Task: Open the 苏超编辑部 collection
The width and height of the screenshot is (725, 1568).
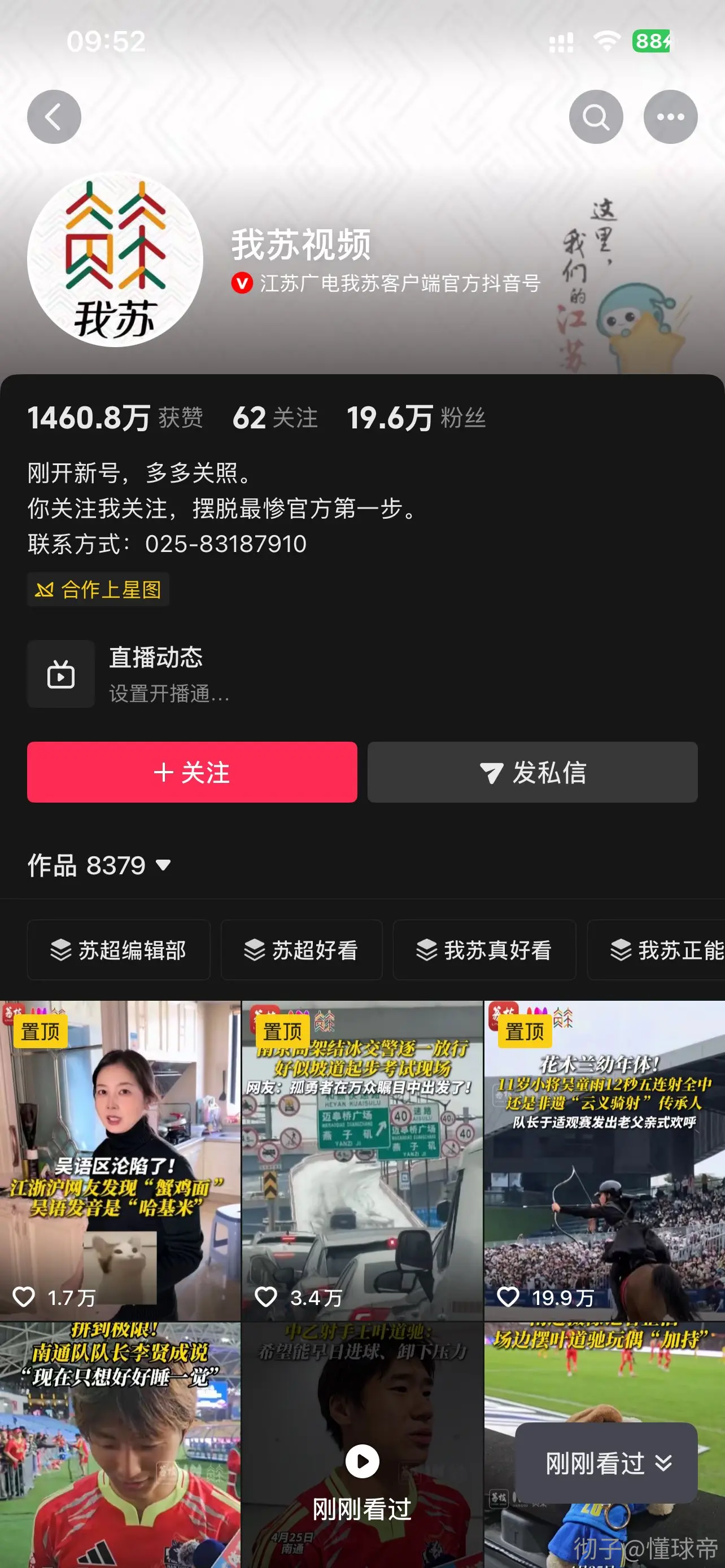Action: pyautogui.click(x=119, y=949)
